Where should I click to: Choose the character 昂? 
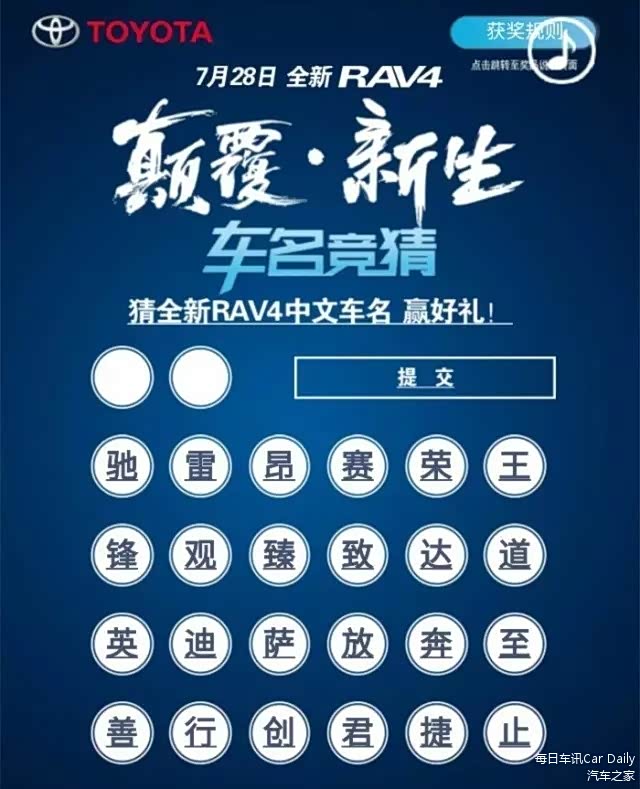click(x=279, y=467)
